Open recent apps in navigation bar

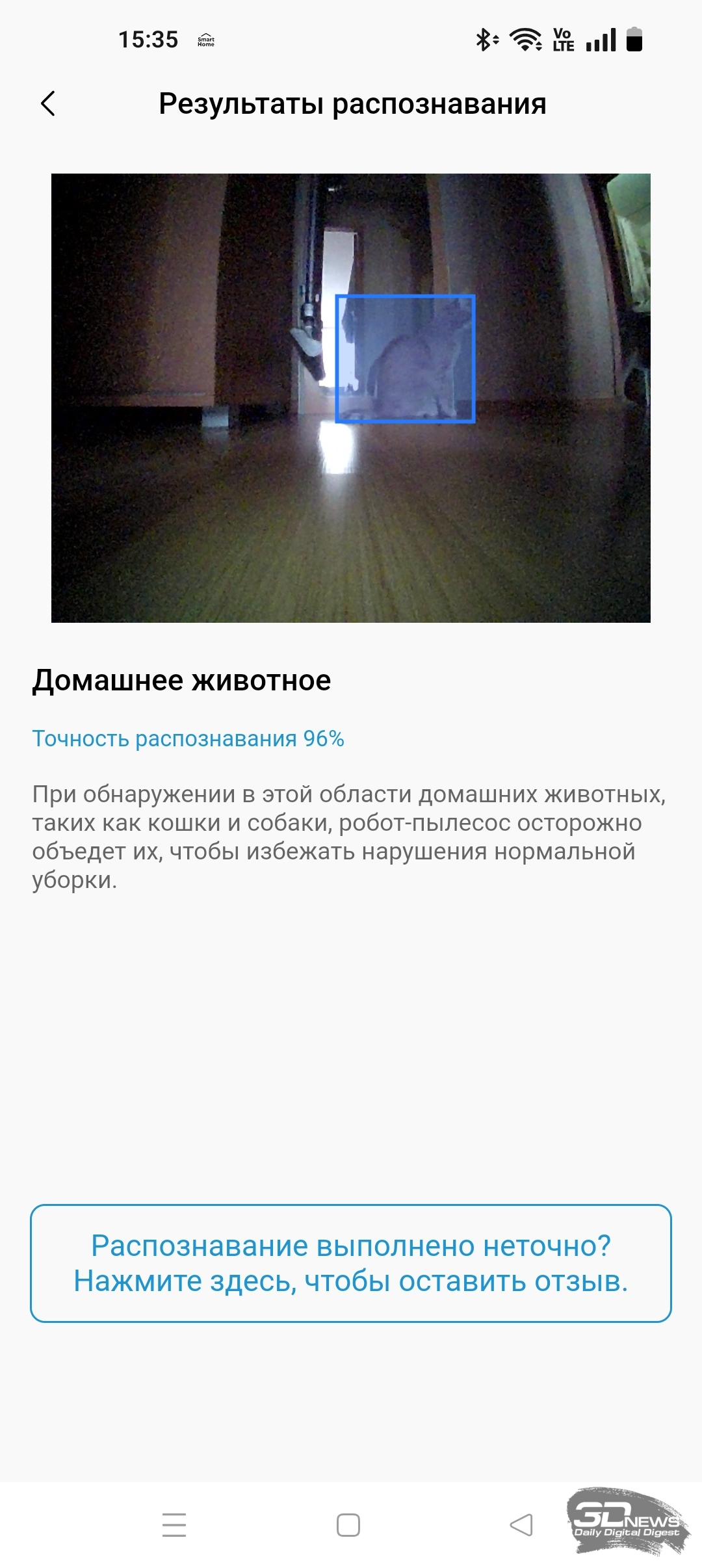point(174,1524)
